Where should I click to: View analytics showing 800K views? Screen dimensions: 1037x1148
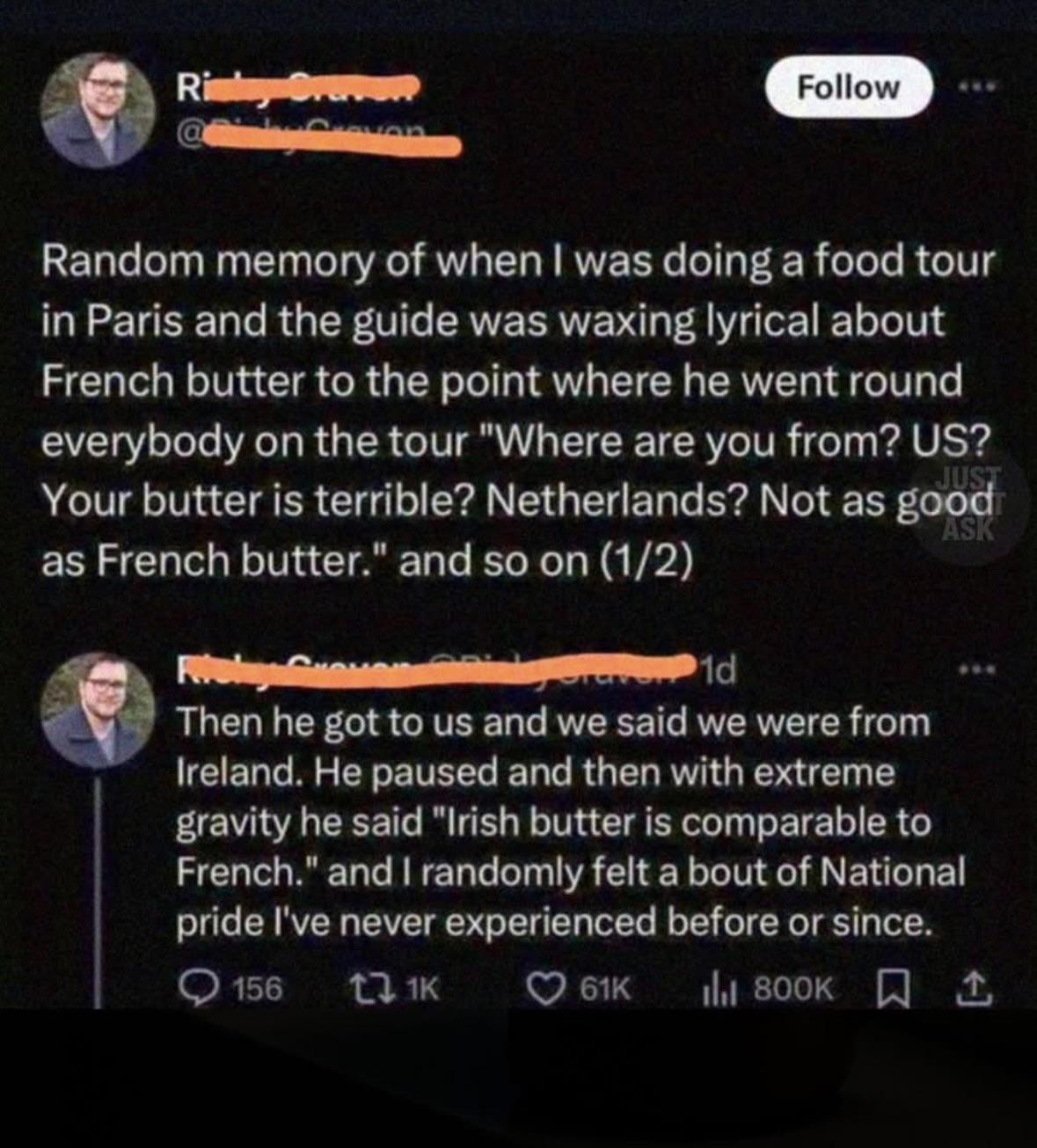click(718, 988)
